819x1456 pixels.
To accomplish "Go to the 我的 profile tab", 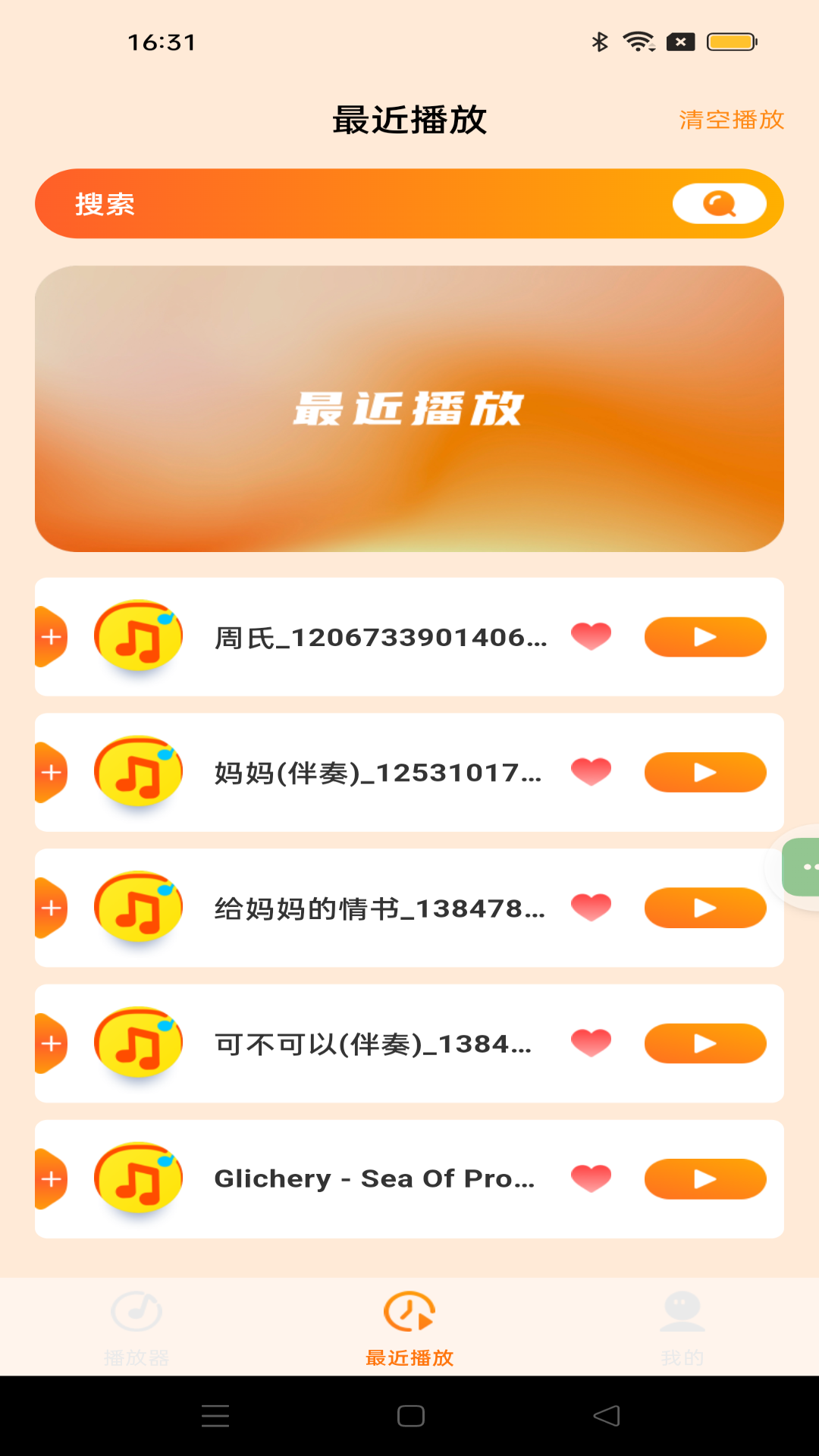I will point(682,1327).
